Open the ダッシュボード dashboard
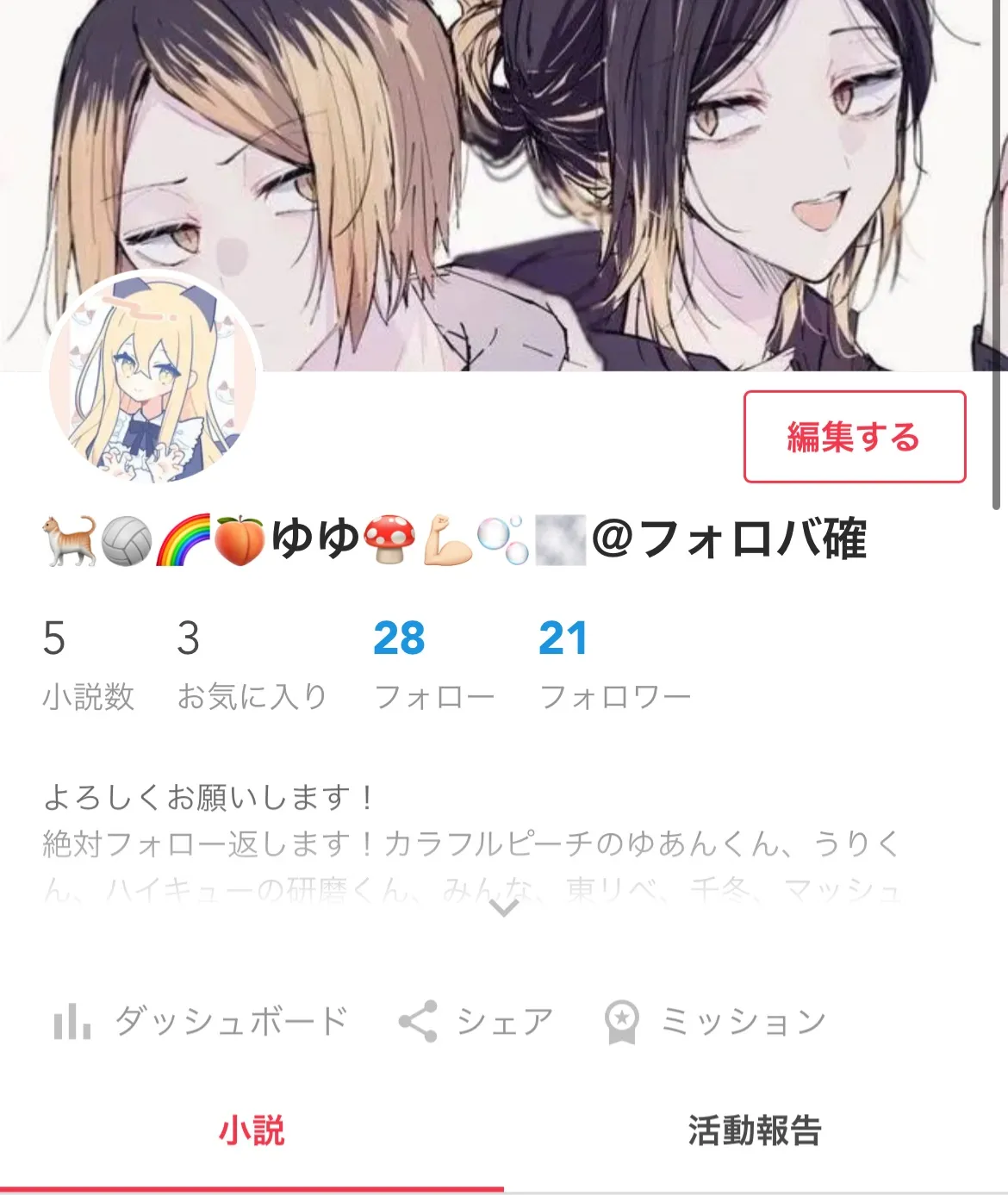The width and height of the screenshot is (1008, 1195). [200, 1022]
